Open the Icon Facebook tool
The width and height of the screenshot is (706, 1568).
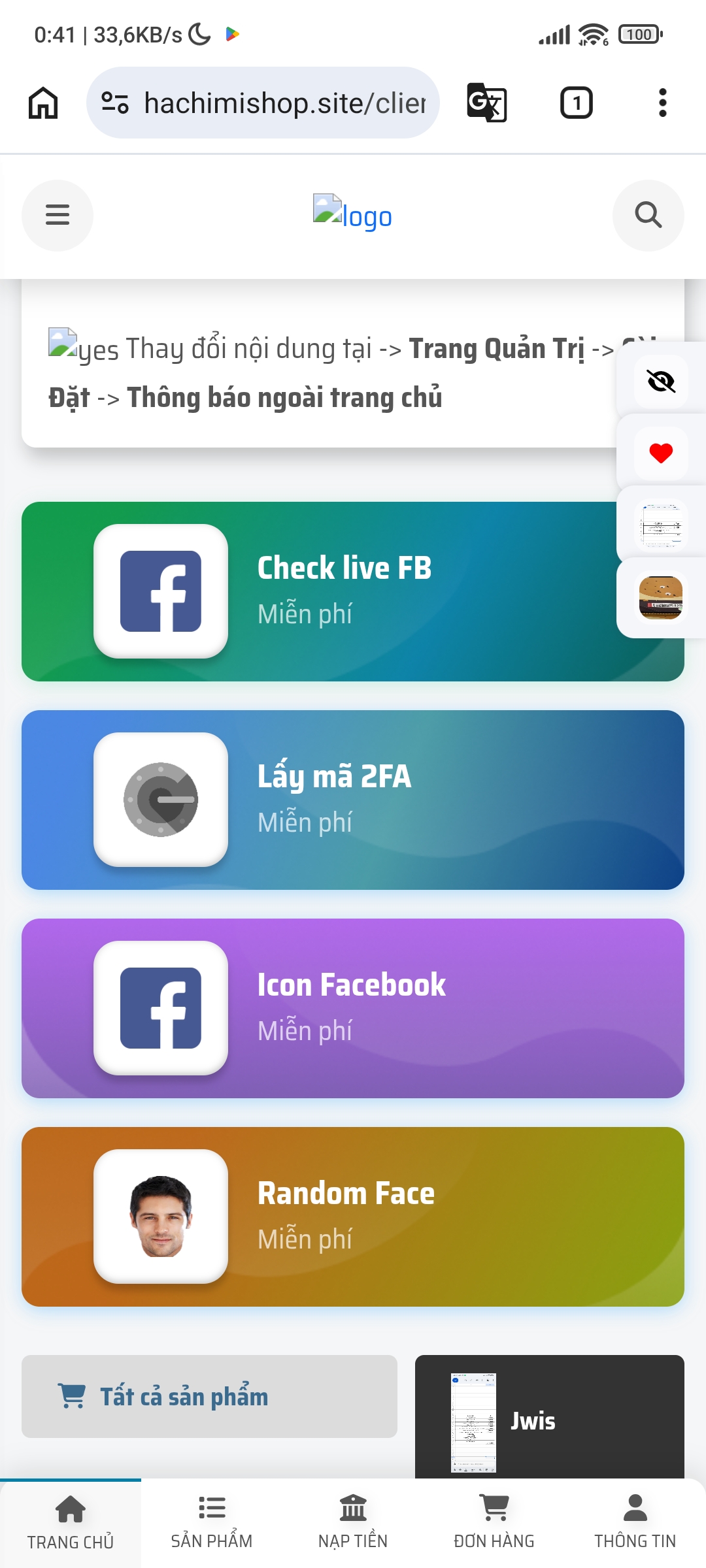353,1008
